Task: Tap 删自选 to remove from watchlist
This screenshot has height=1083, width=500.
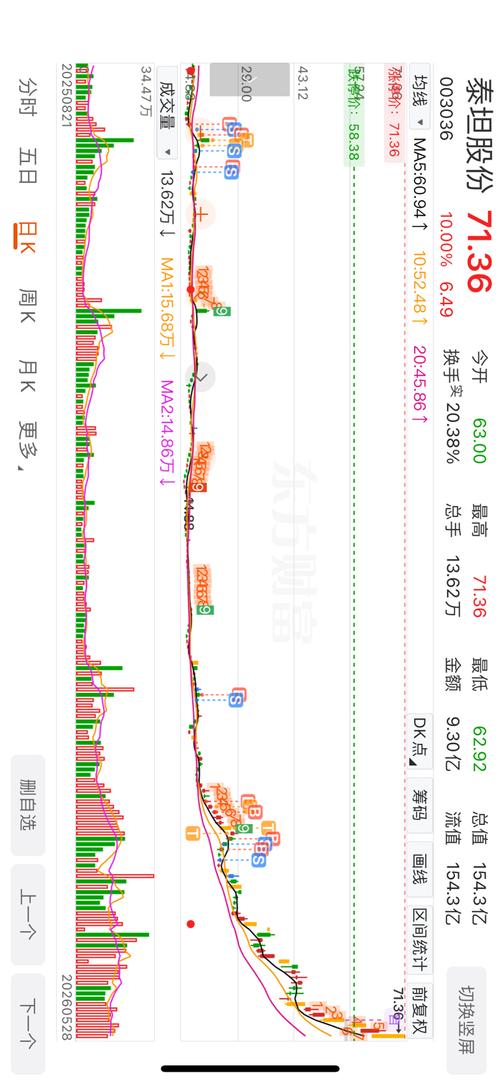Action: 28,805
